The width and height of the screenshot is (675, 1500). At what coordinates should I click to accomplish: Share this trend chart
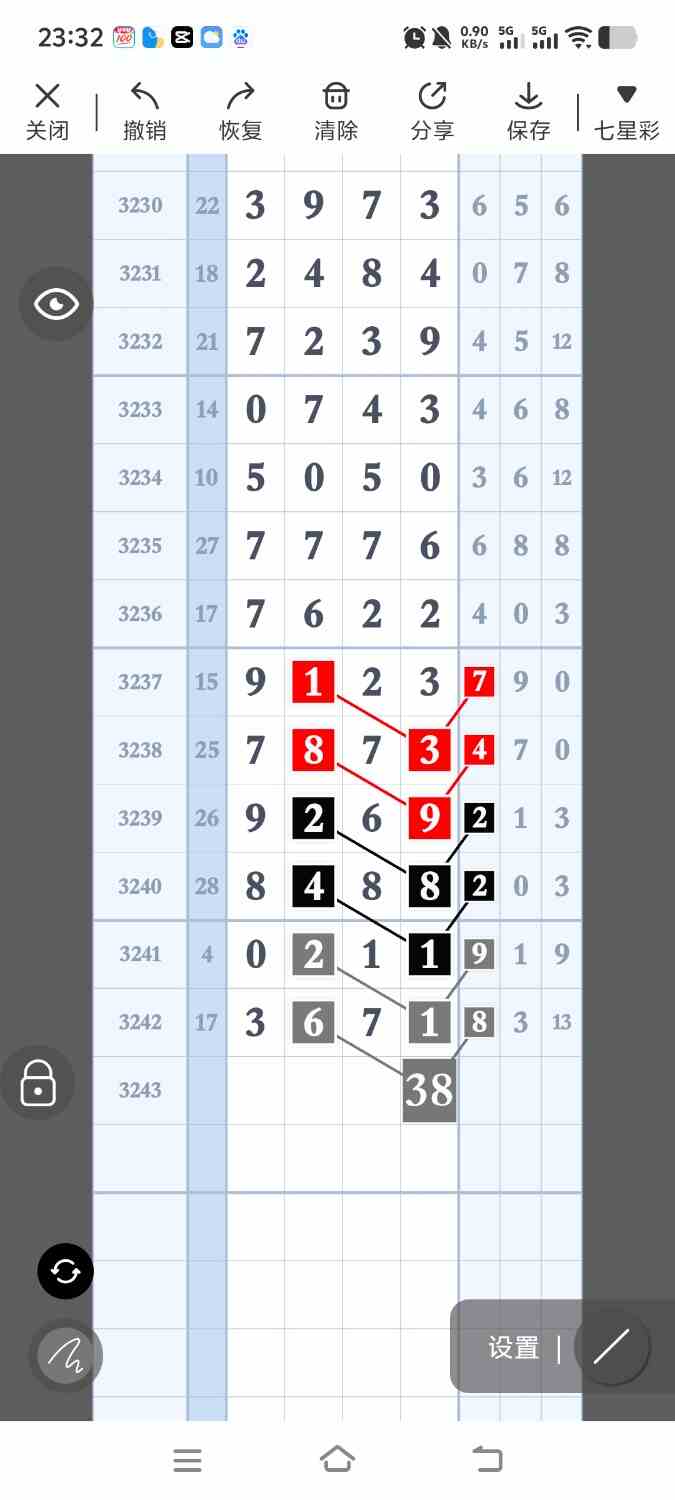tap(432, 111)
